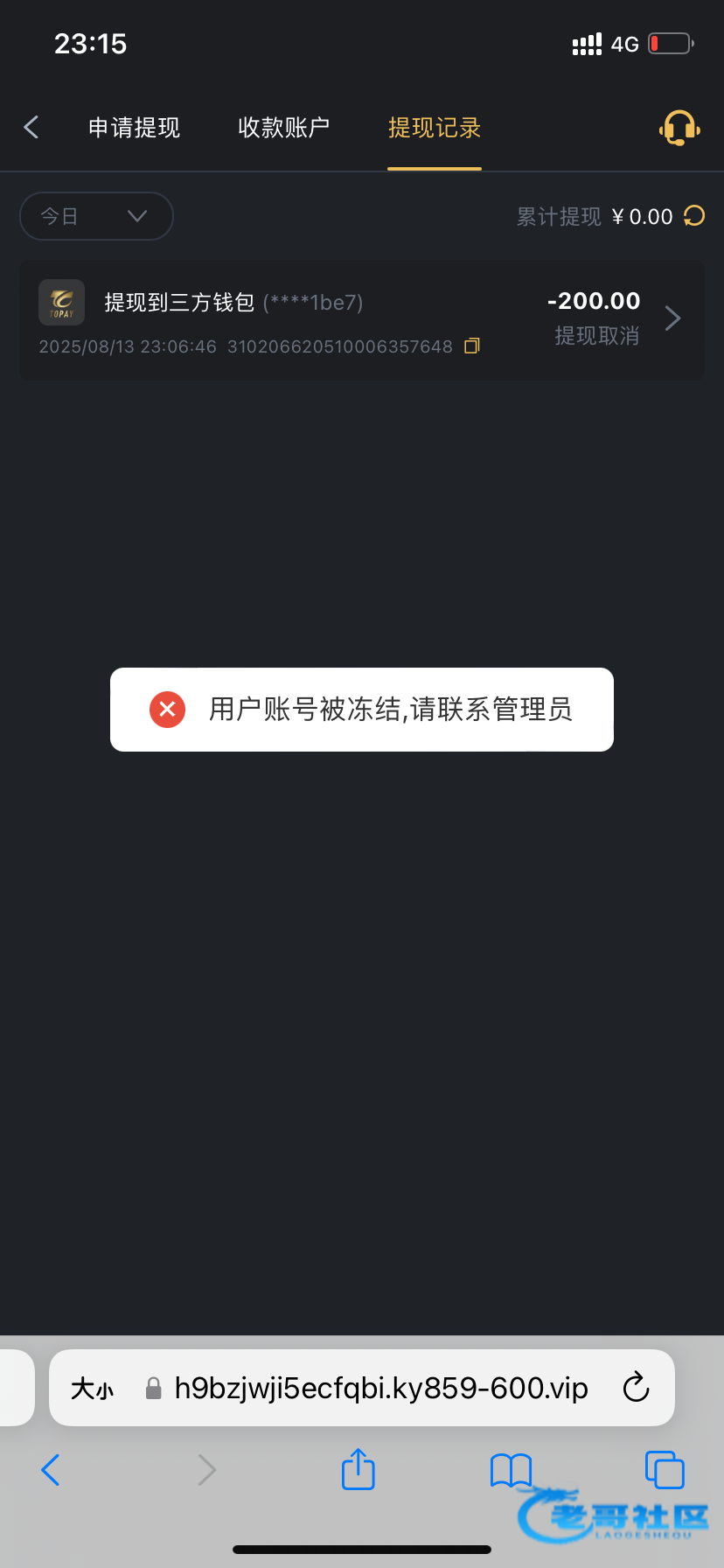
Task: Open customer service headset icon
Action: (679, 128)
